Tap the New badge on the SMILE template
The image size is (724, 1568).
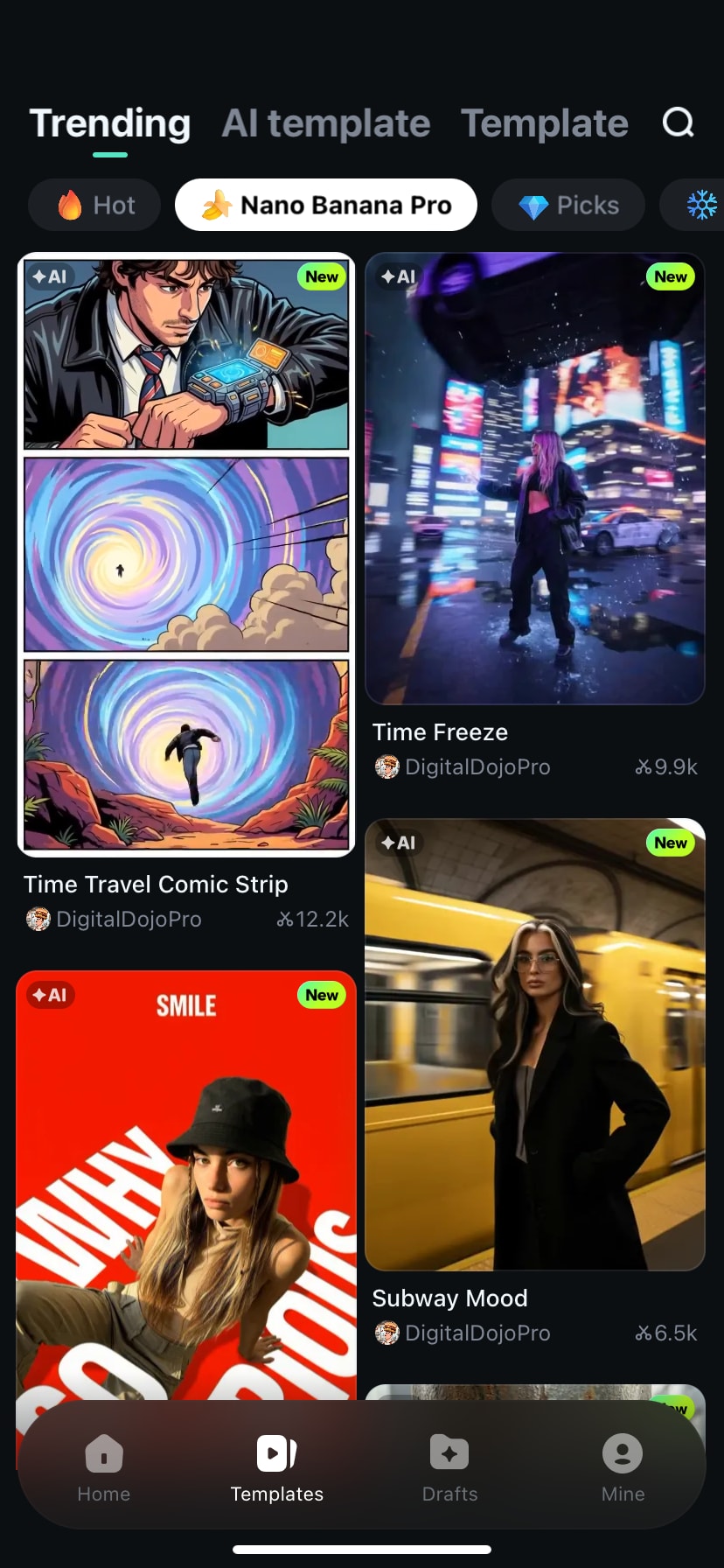pos(321,995)
